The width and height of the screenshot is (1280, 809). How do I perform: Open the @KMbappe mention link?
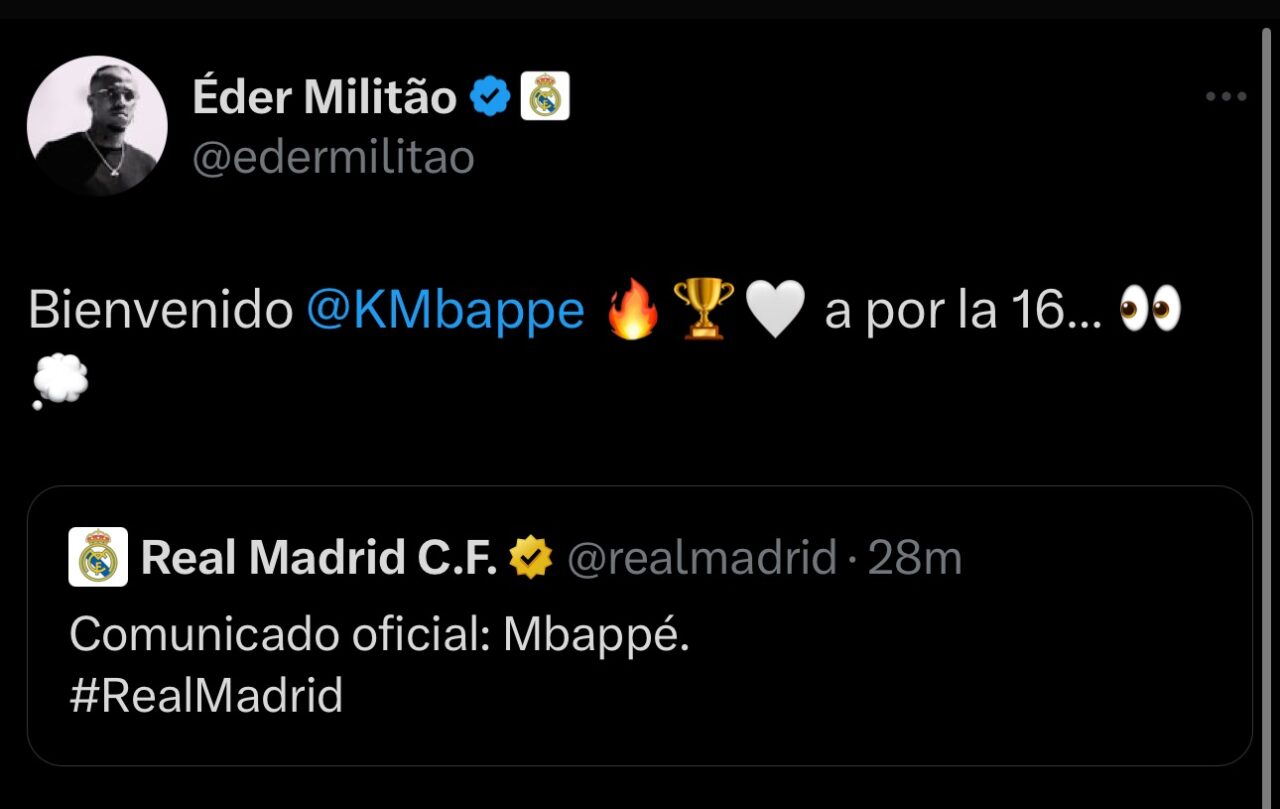click(445, 311)
